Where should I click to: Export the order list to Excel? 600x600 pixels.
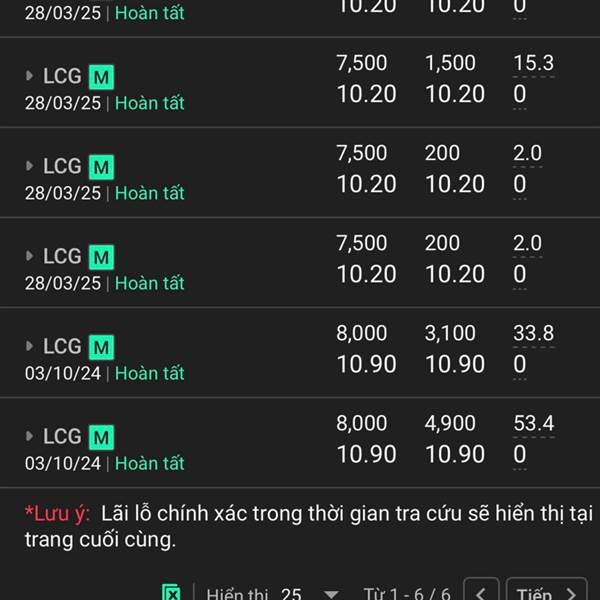[172, 593]
